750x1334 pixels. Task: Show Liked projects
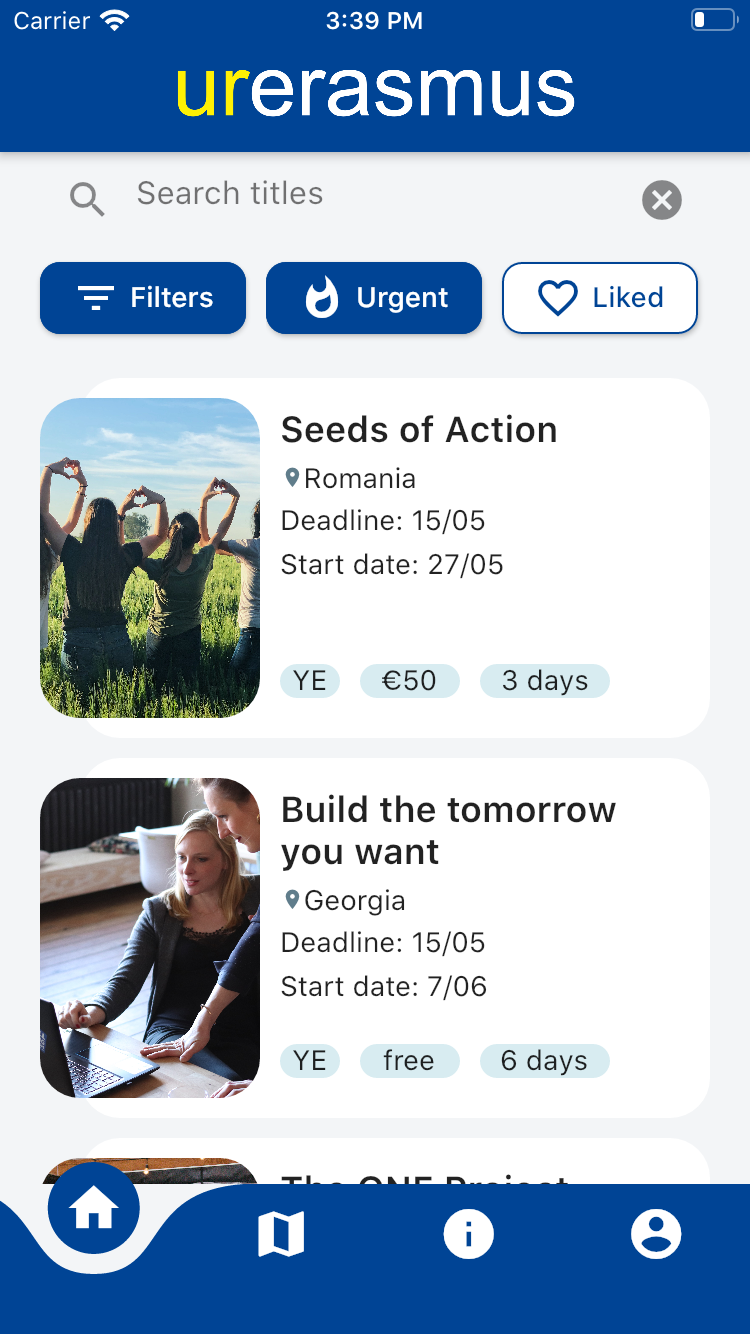tap(600, 298)
